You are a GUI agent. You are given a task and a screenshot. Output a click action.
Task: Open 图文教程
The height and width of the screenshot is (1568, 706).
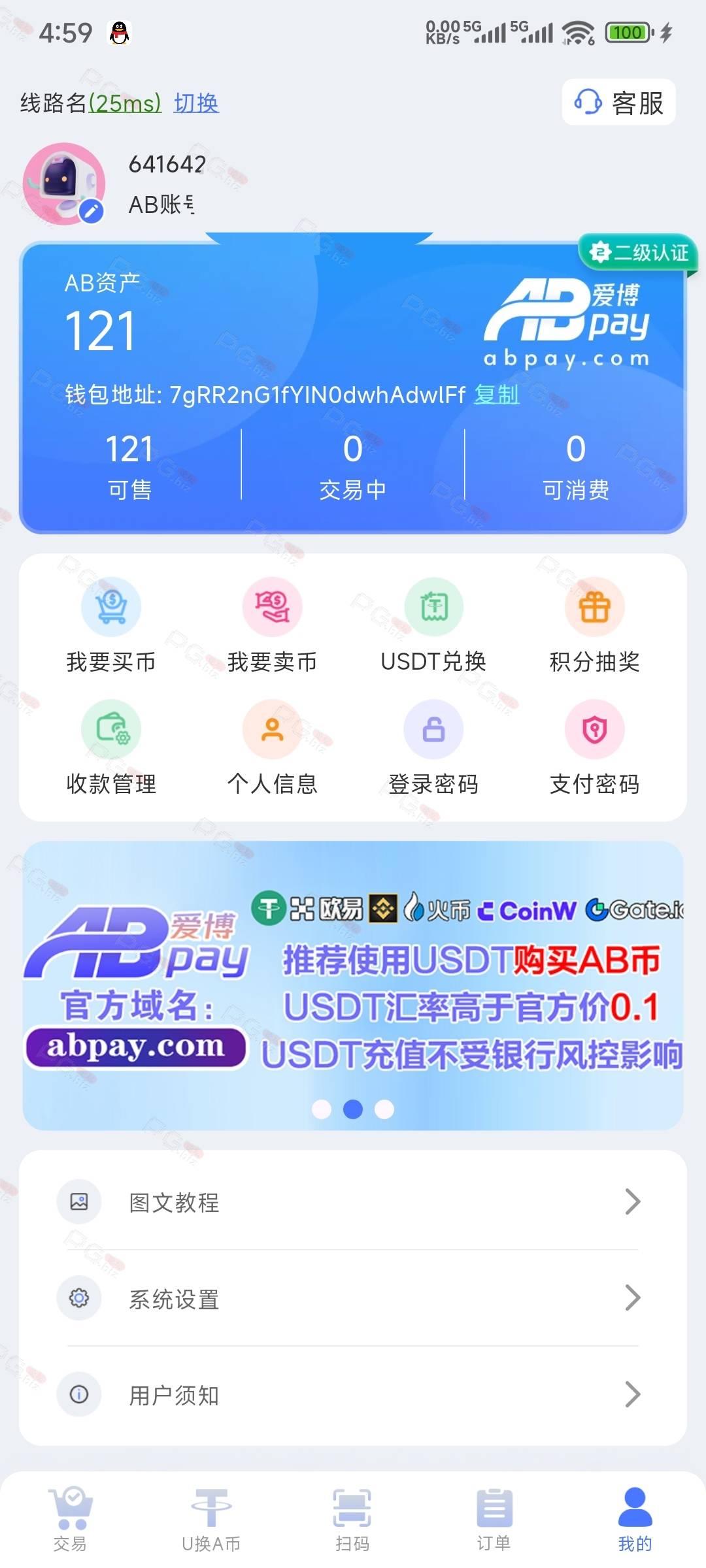pos(353,1201)
